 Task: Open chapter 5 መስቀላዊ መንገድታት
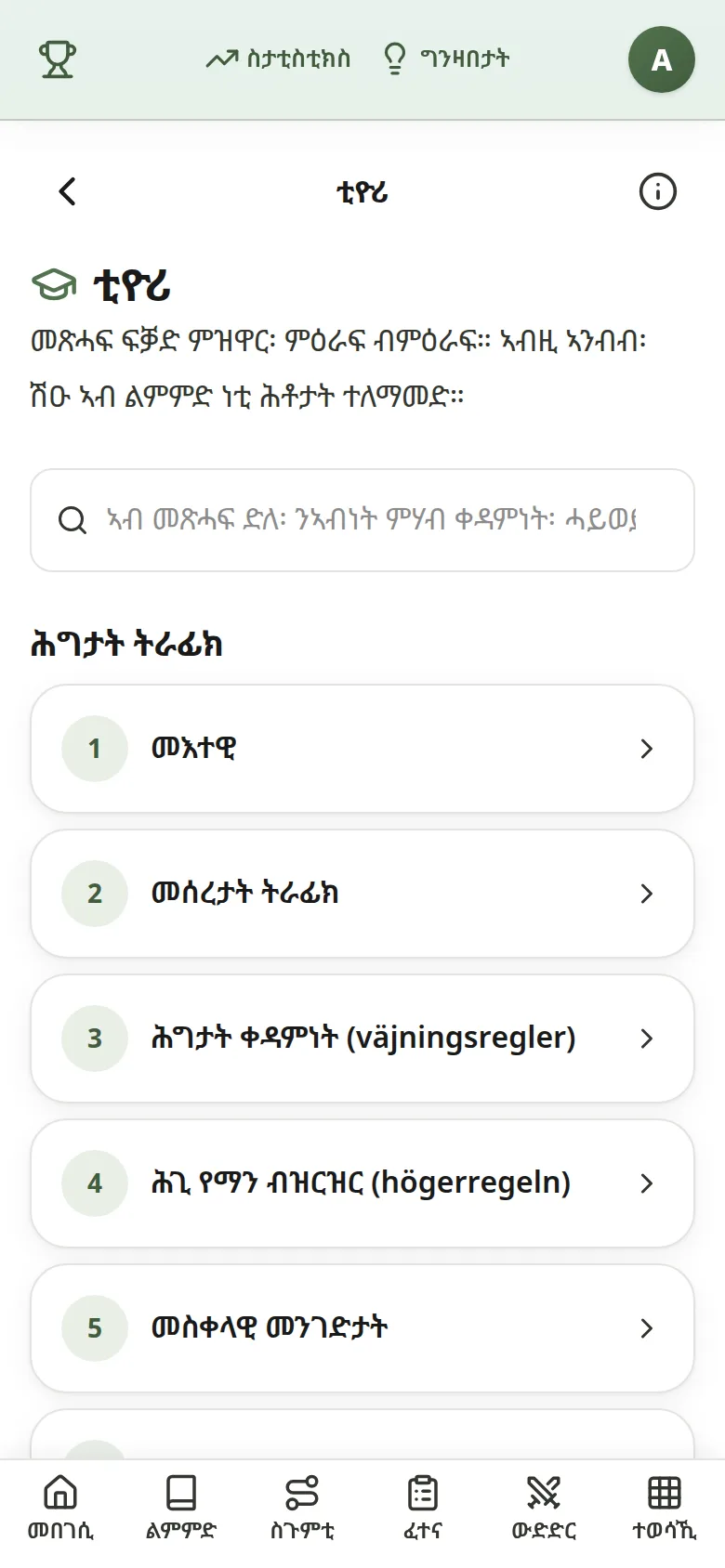pos(362,1328)
